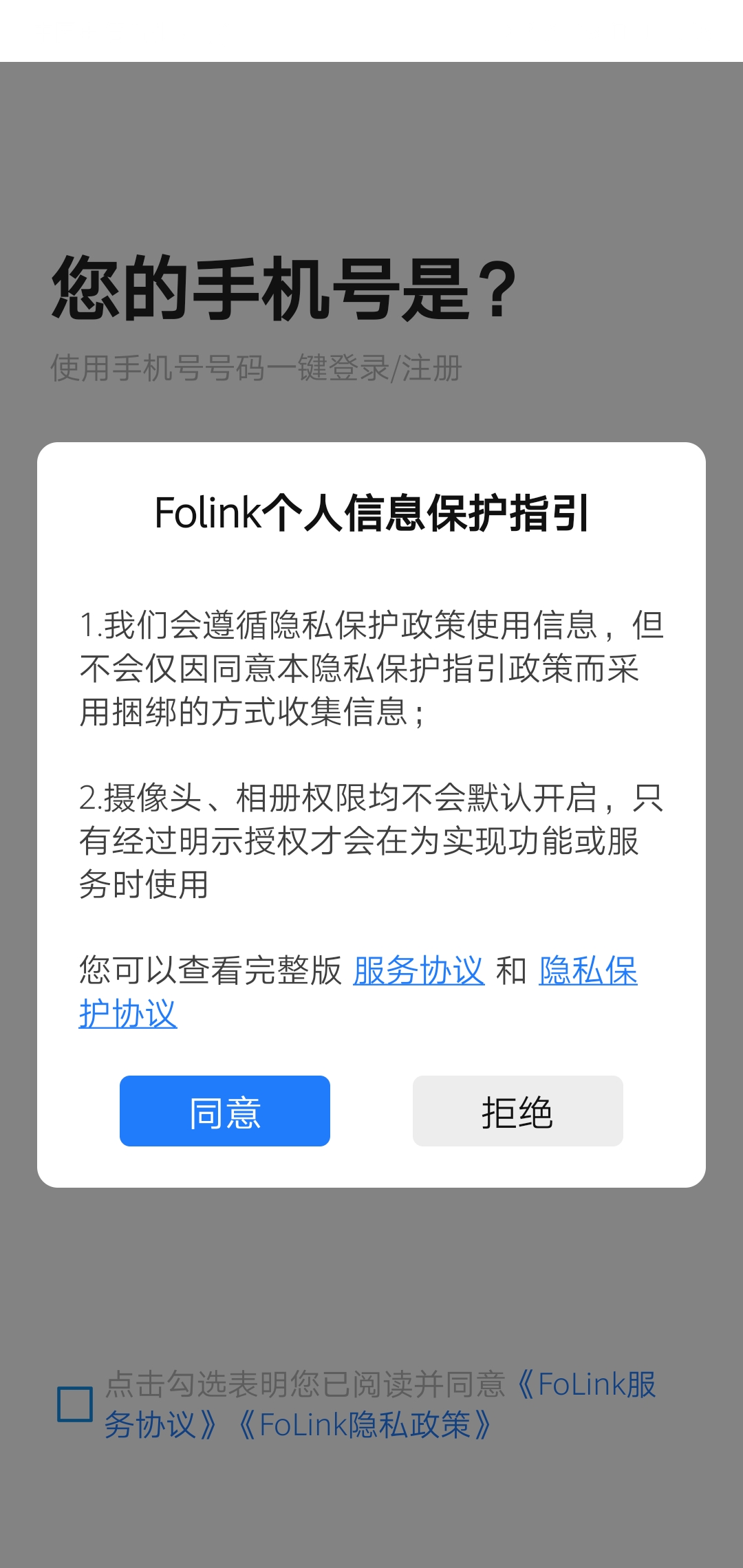
Task: Decline with the 拒绝 button
Action: 517,1111
